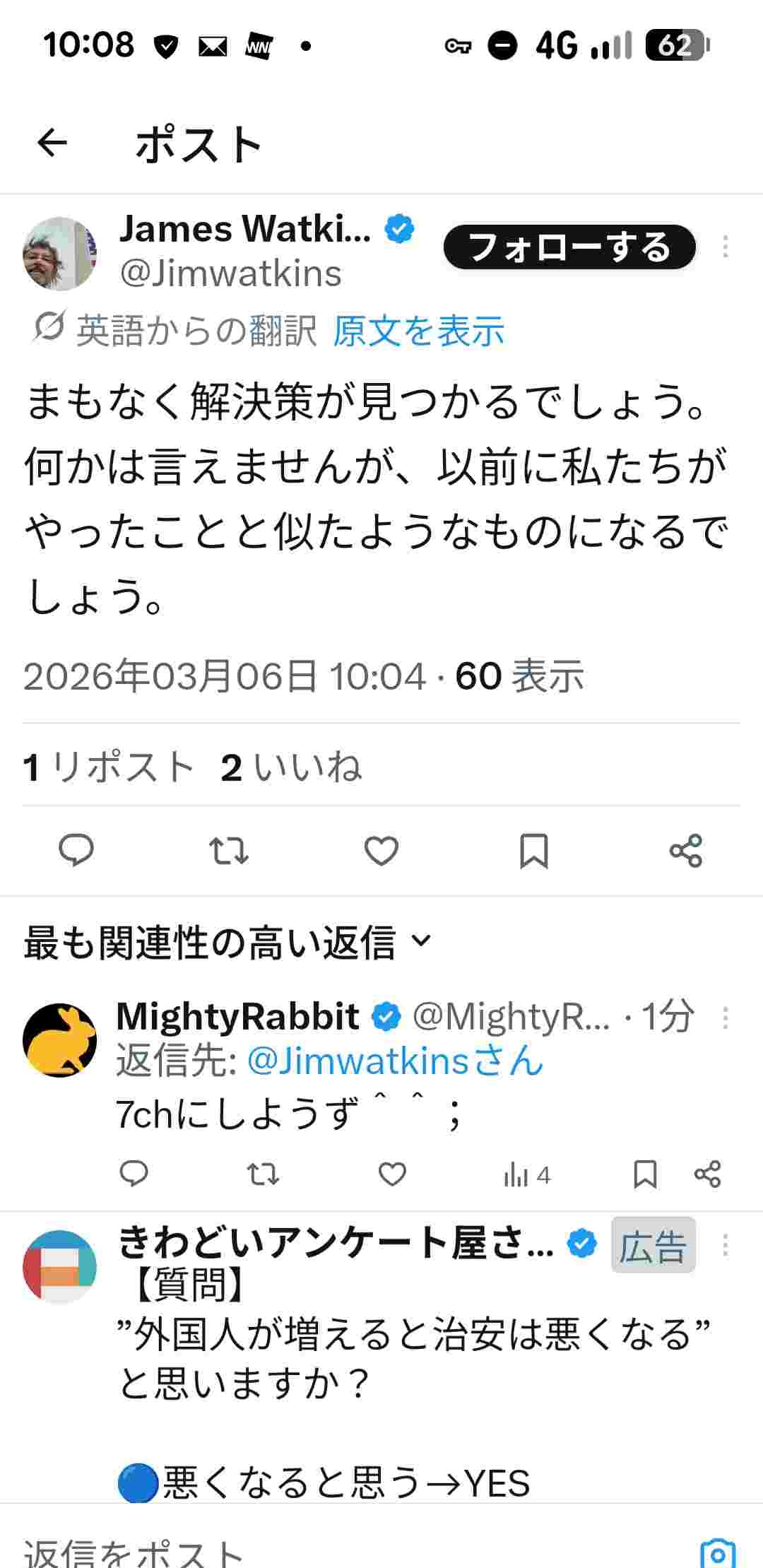The image size is (763, 1568).
Task: Repost MightyRabbit's reply
Action: tap(263, 1174)
